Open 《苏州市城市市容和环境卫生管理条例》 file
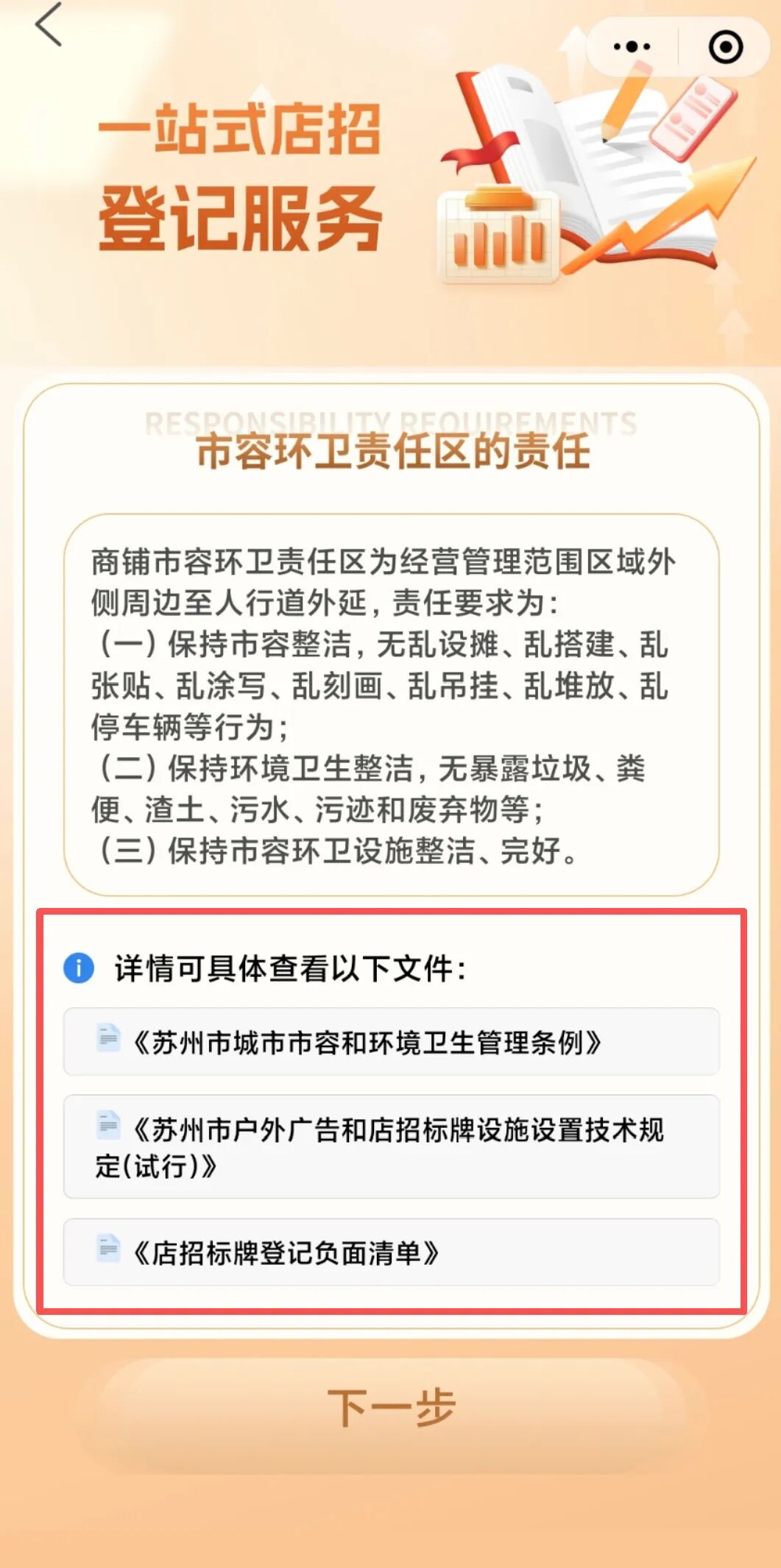The image size is (781, 1568). coord(391,1041)
